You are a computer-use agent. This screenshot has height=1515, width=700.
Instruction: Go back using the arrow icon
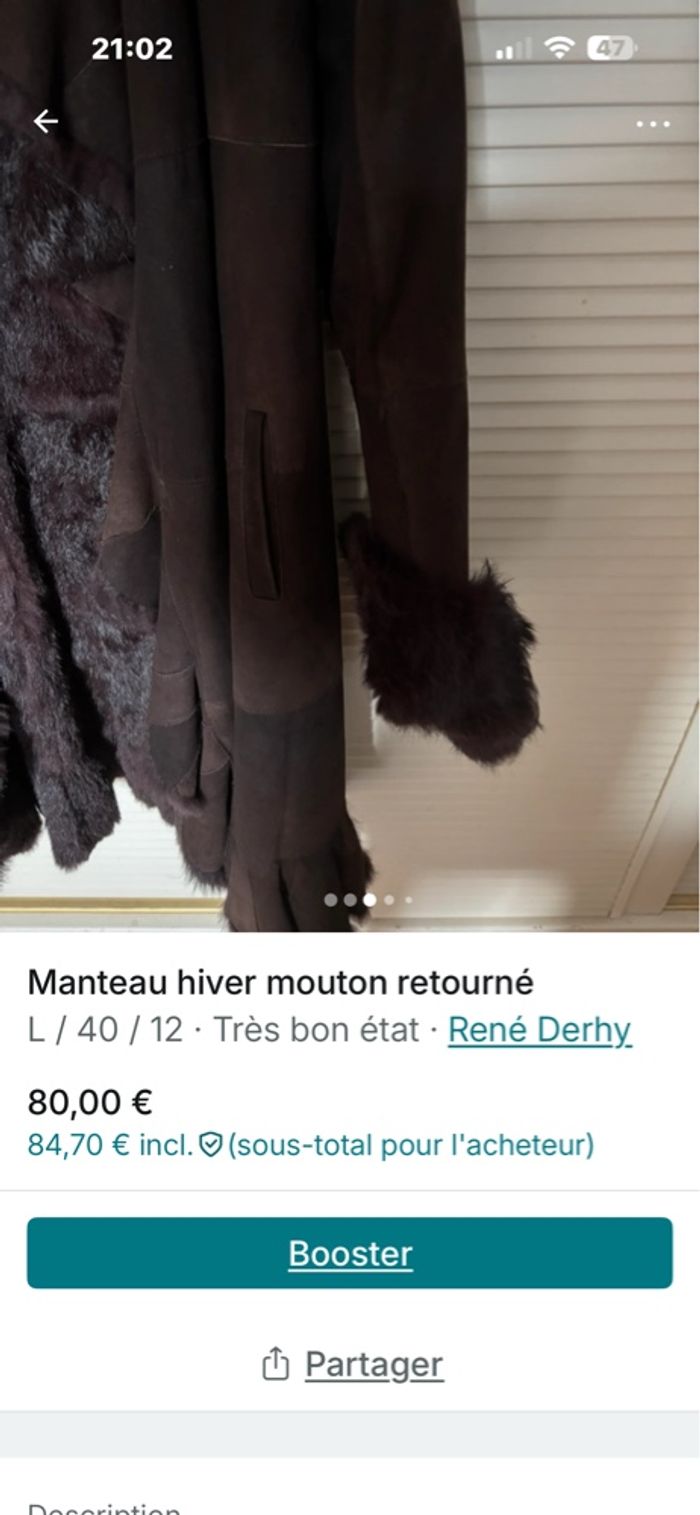pyautogui.click(x=46, y=122)
